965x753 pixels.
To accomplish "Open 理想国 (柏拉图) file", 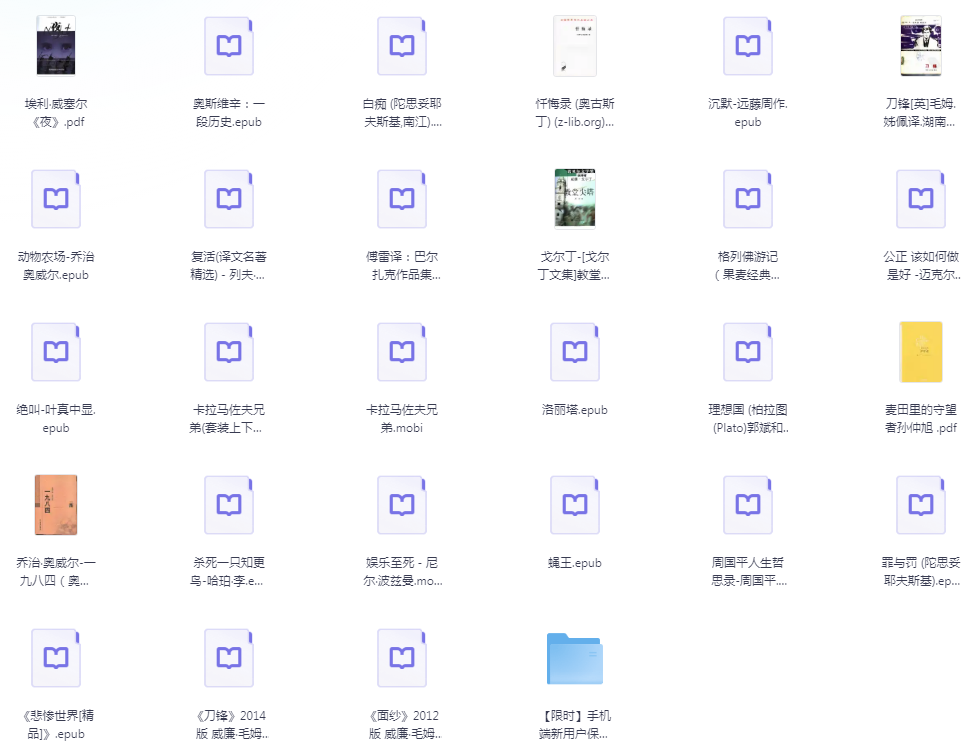I will [748, 352].
